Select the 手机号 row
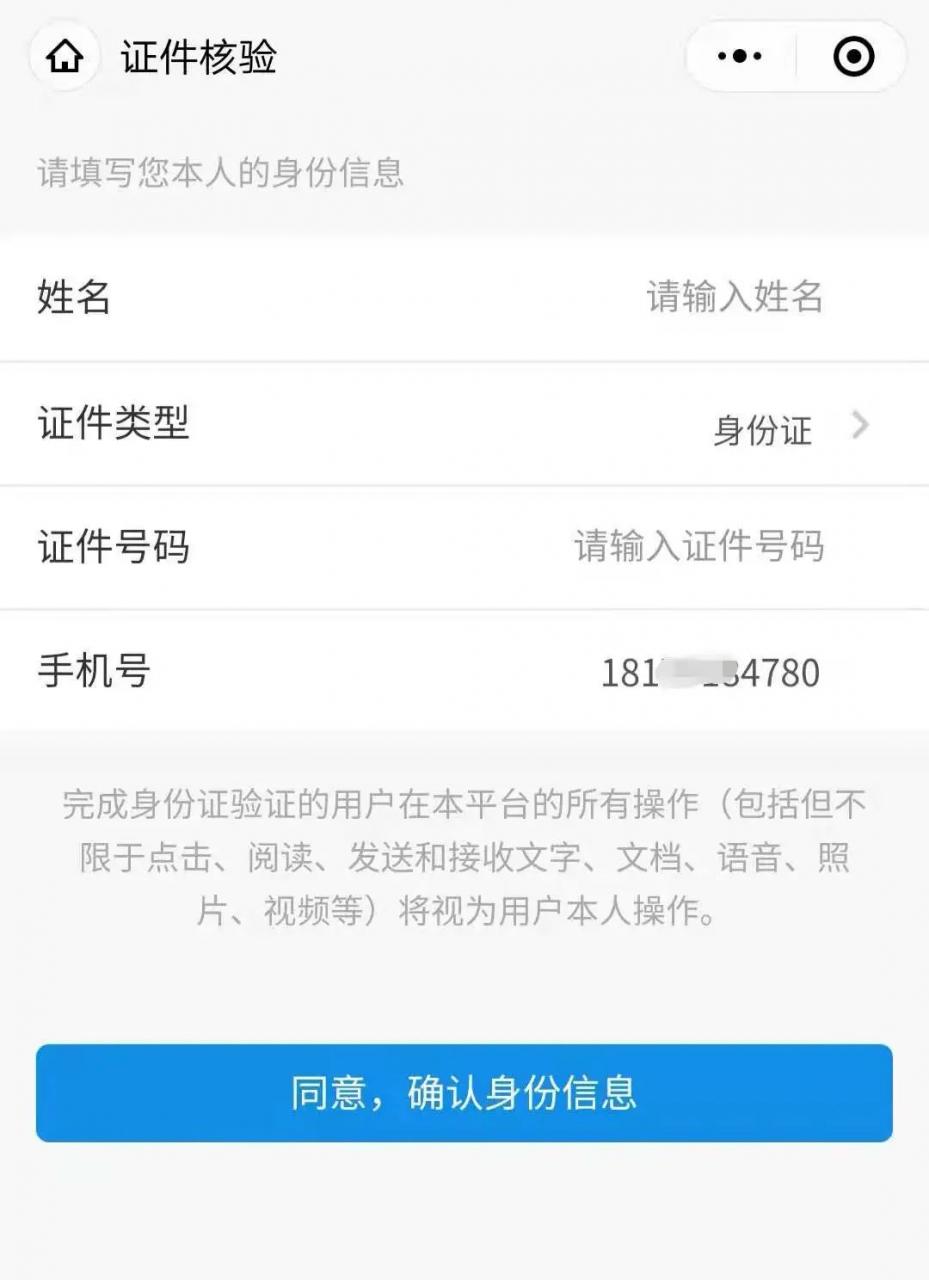929x1280 pixels. click(464, 672)
